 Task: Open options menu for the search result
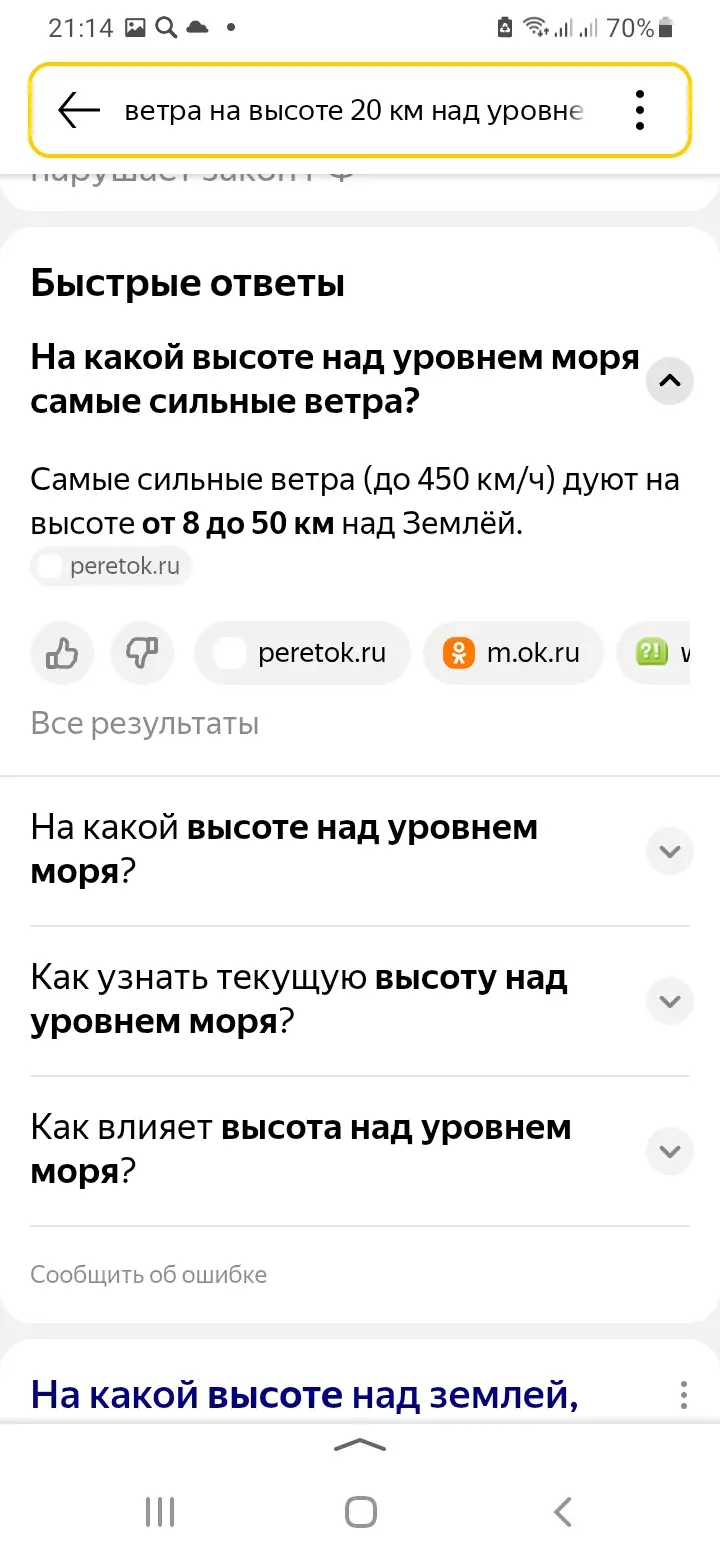(x=683, y=1394)
